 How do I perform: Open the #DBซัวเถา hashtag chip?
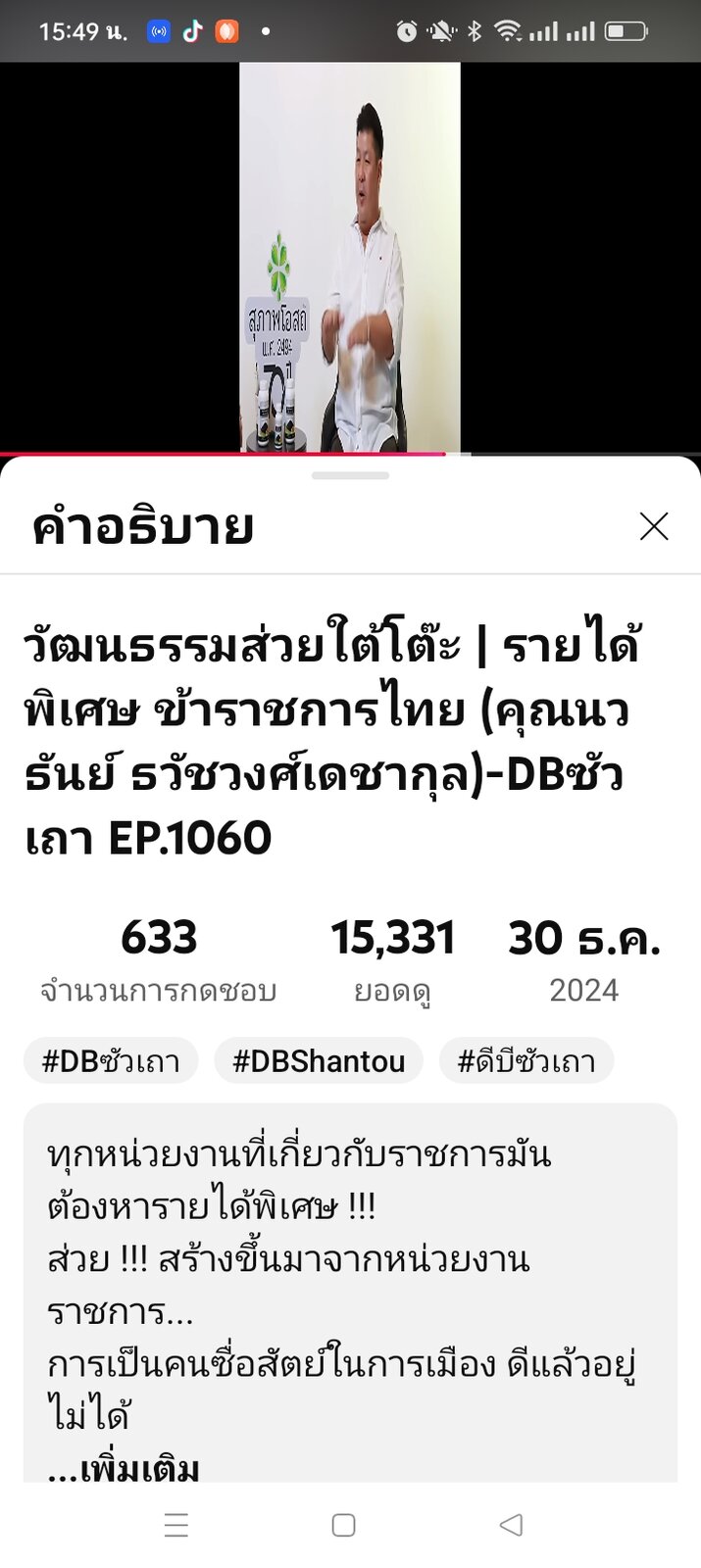[111, 1061]
